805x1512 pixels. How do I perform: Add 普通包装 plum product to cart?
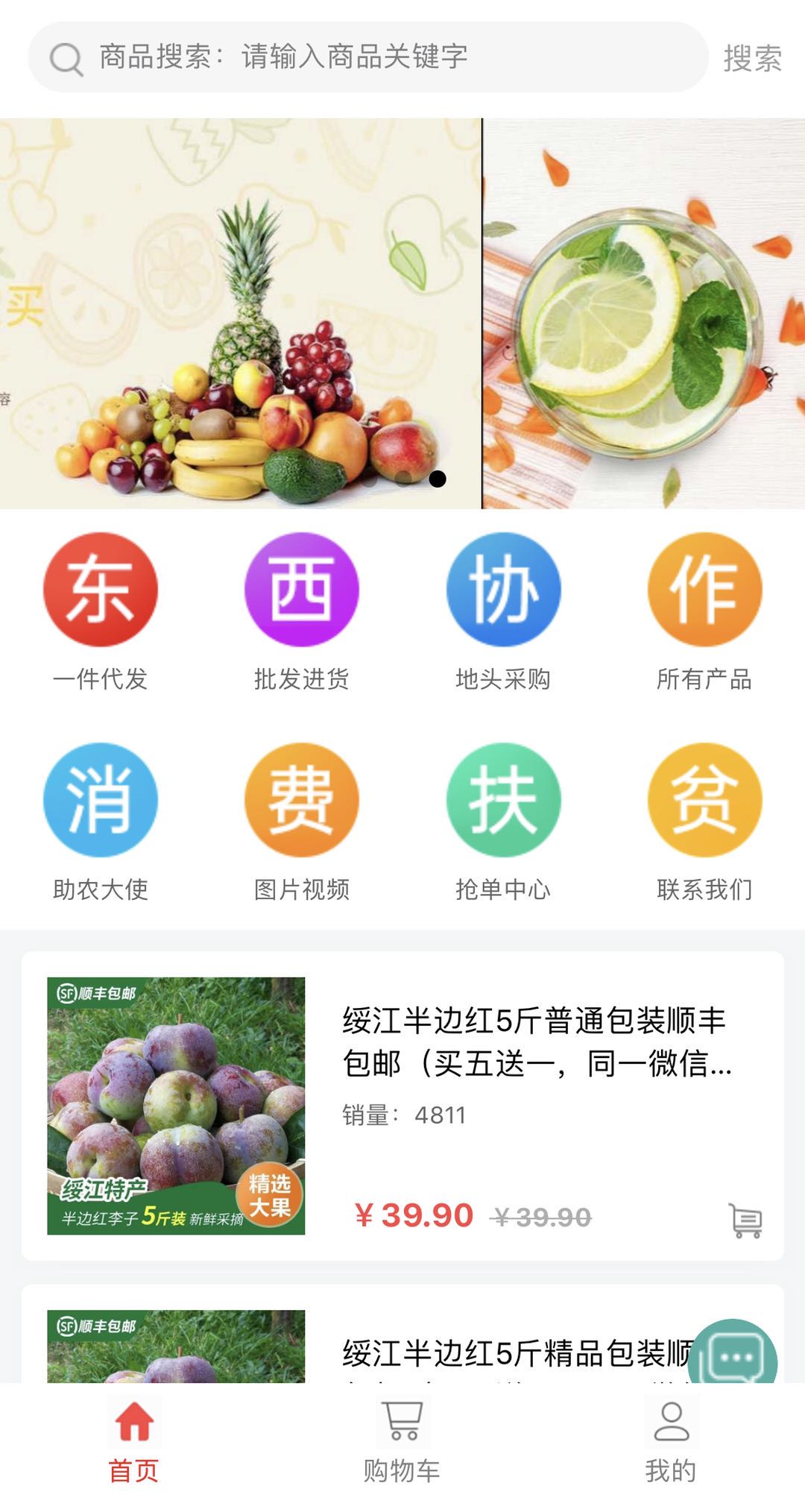click(745, 1220)
